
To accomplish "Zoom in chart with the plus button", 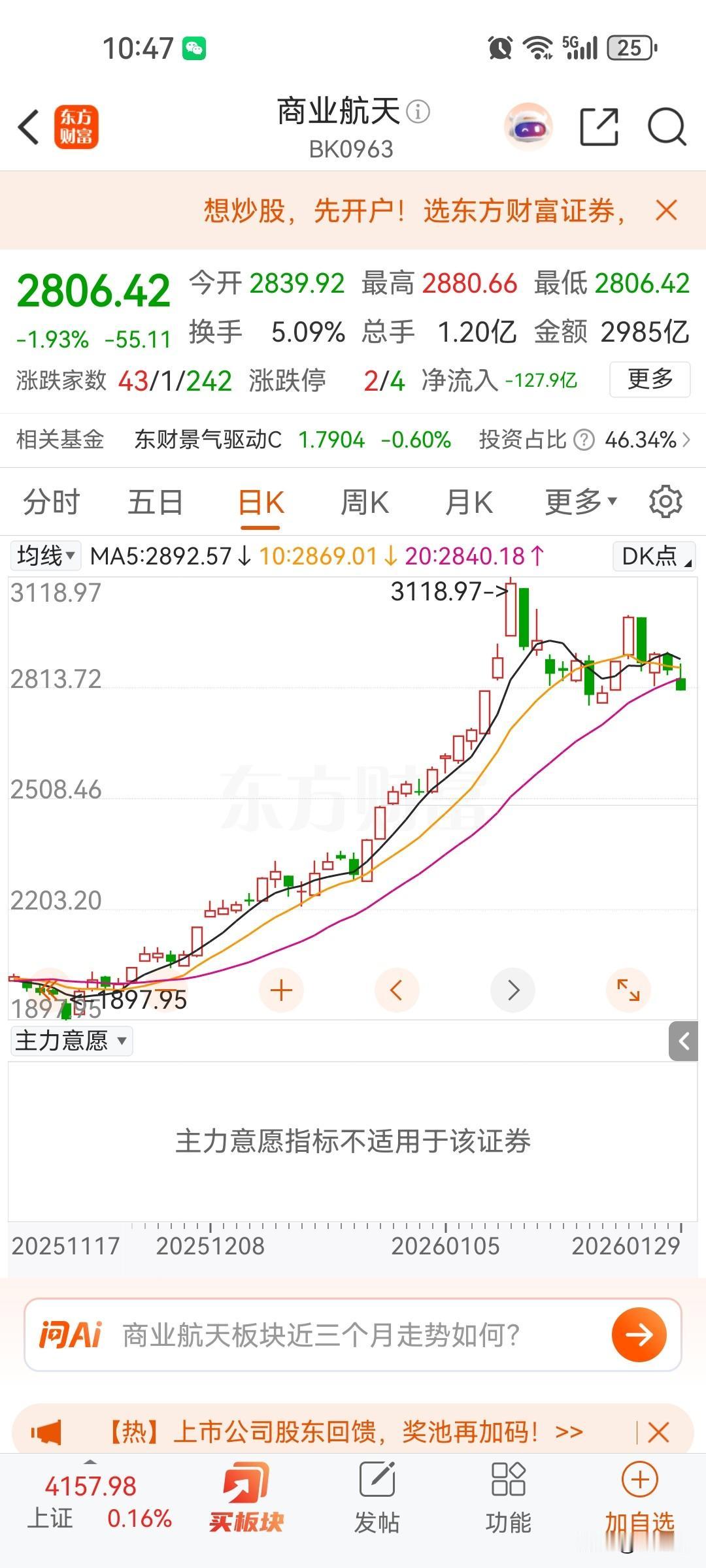I will (281, 990).
